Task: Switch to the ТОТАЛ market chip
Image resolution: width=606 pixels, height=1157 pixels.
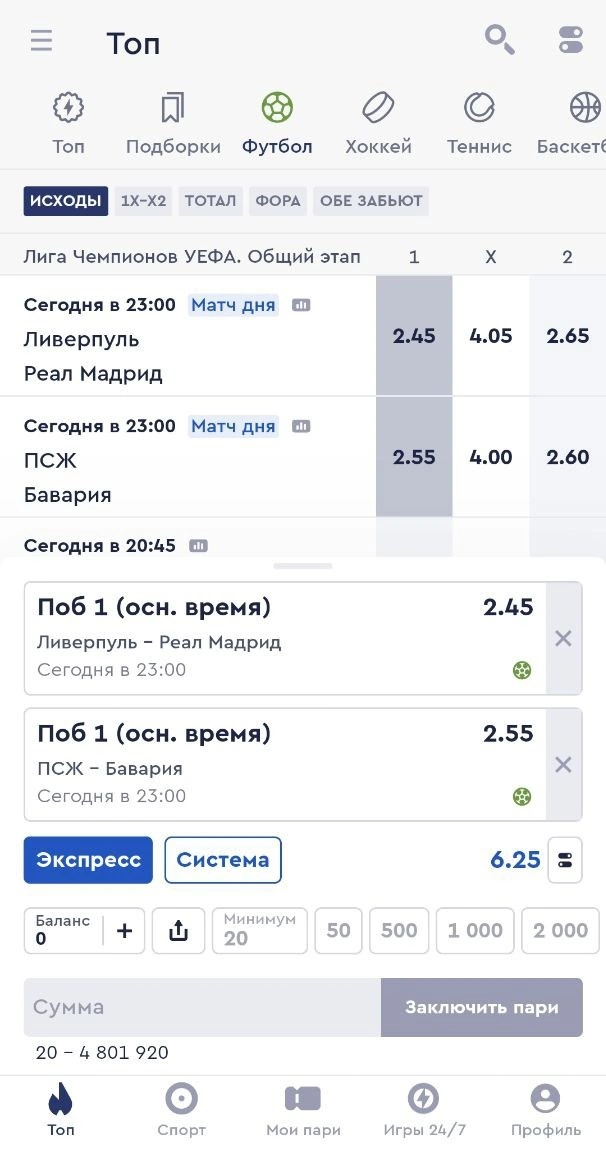Action: click(x=210, y=201)
